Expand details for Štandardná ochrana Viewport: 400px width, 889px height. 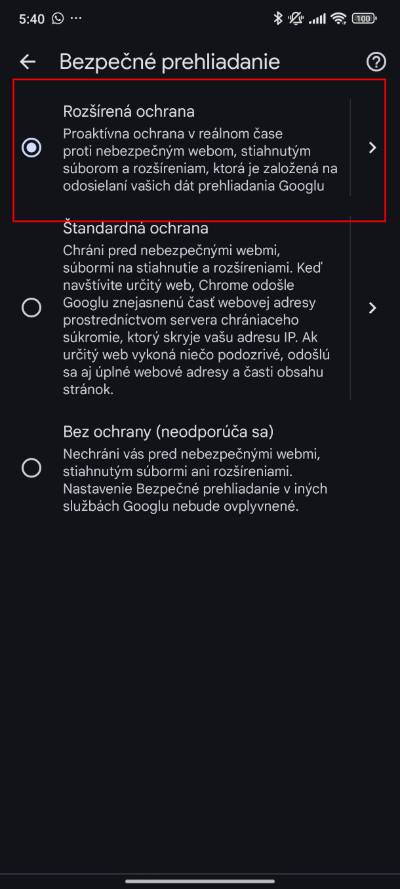point(372,308)
